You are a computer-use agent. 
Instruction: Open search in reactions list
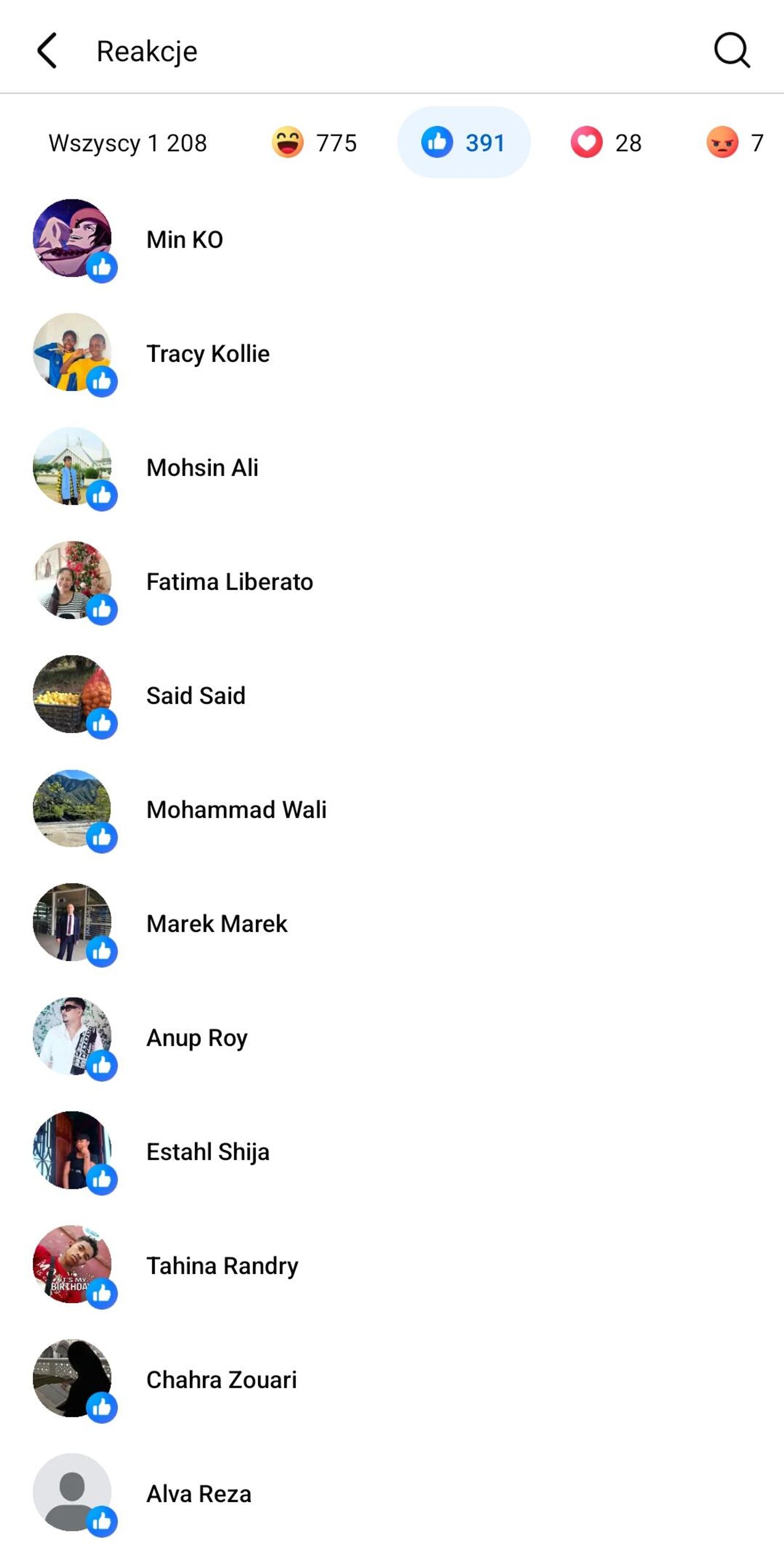point(732,50)
